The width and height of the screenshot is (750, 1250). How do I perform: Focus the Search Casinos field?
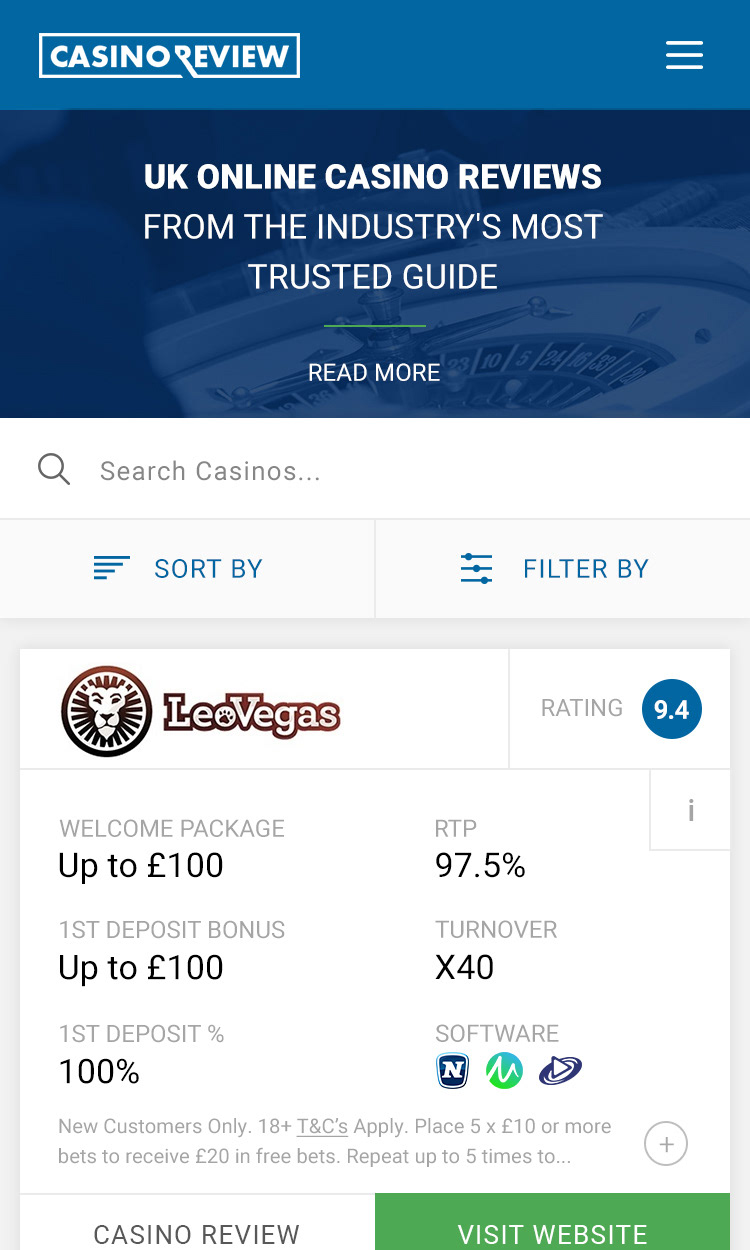tap(375, 470)
